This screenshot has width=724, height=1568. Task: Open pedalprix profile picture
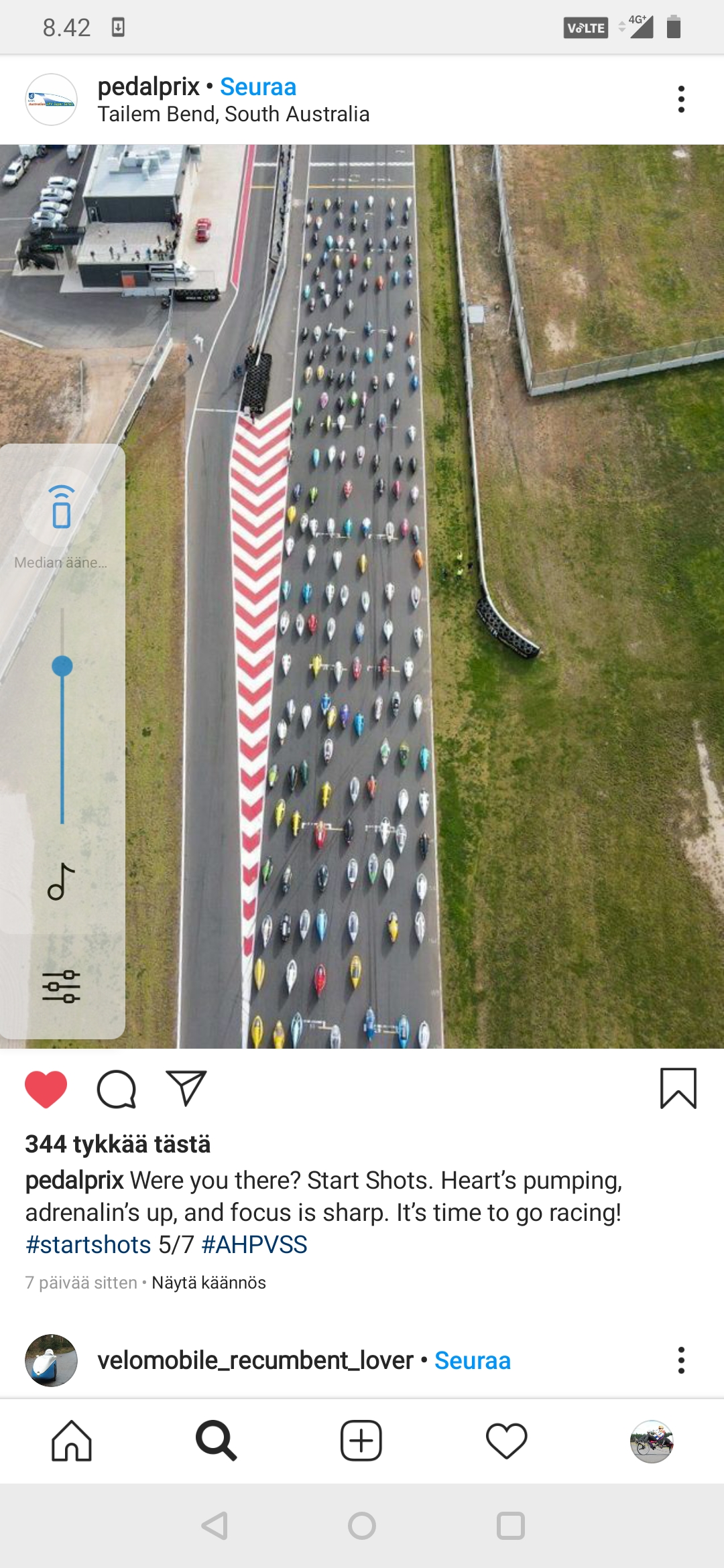tap(51, 99)
